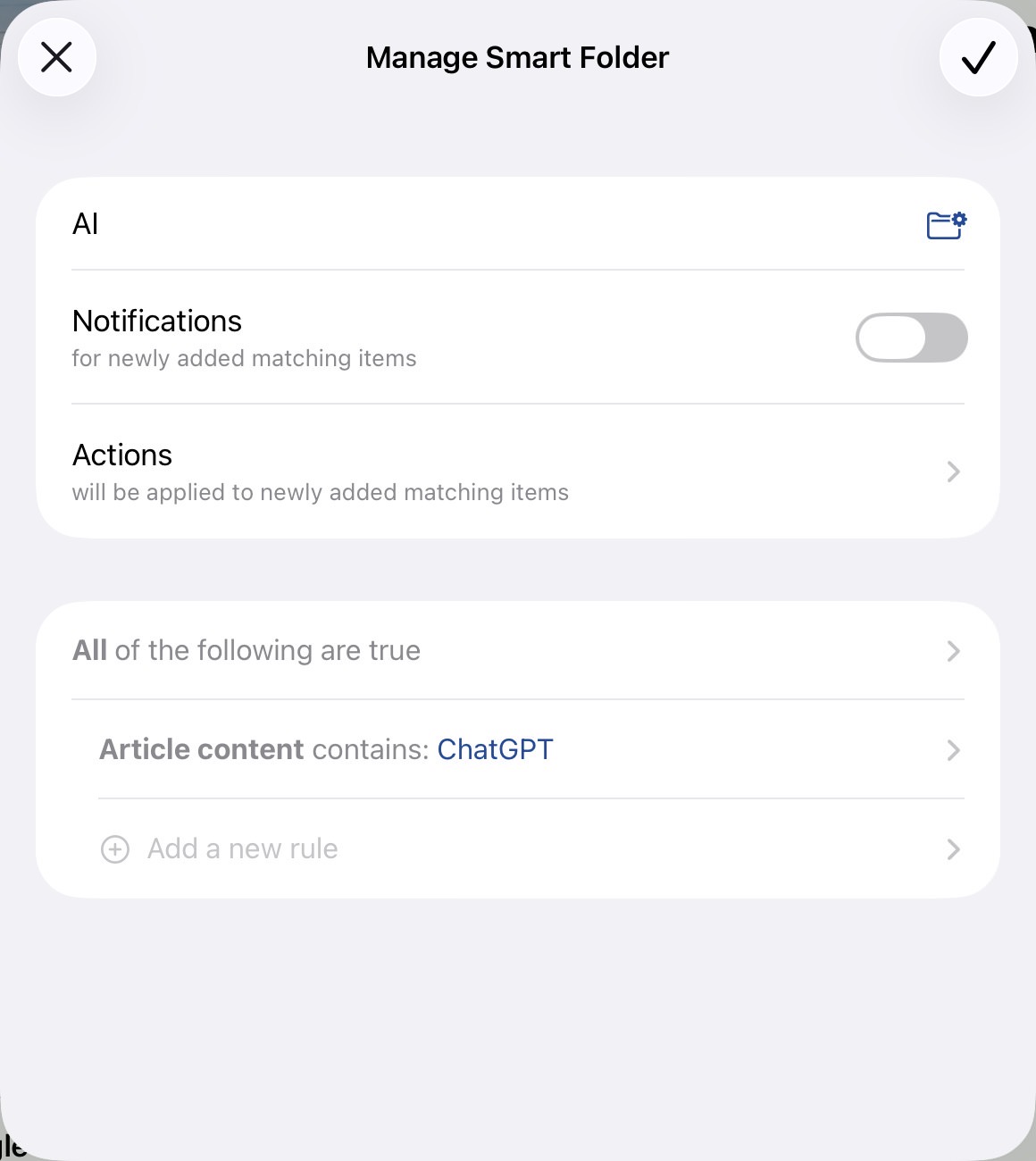Enable notifications for newly added items
1036x1161 pixels.
tap(911, 338)
